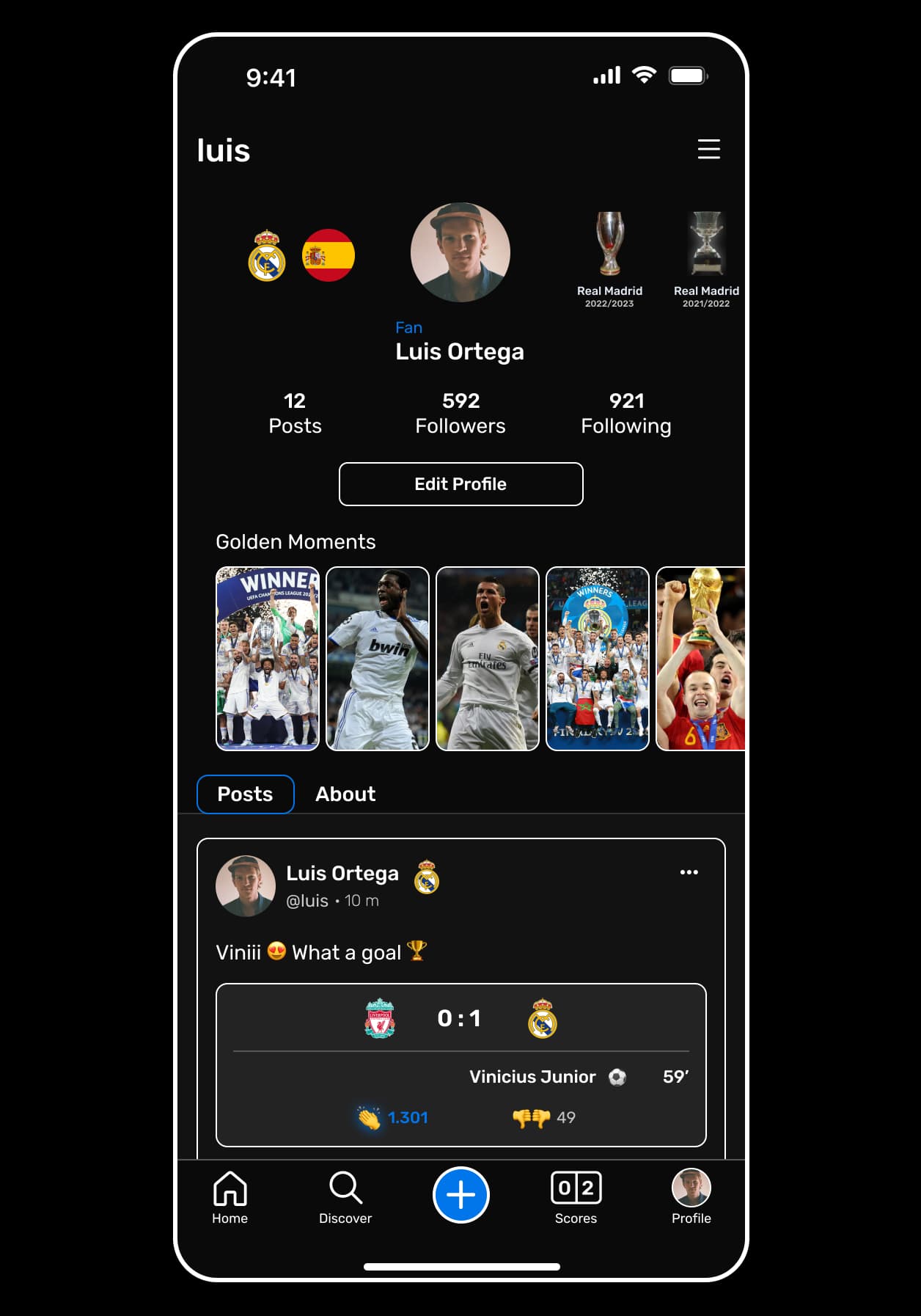This screenshot has height=1316, width=921.
Task: View the 921 Following list
Action: [626, 413]
